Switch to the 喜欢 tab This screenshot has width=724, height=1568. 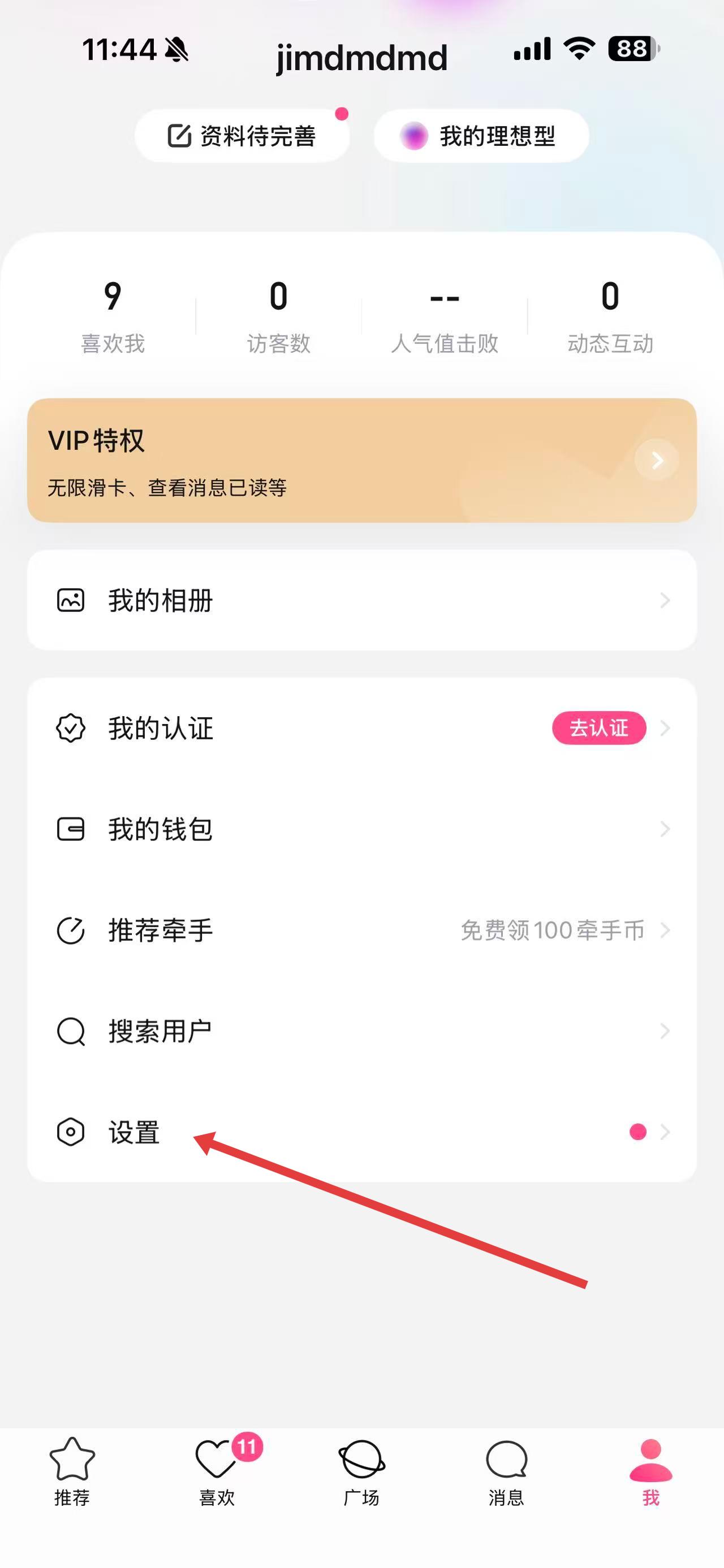pyautogui.click(x=217, y=1471)
